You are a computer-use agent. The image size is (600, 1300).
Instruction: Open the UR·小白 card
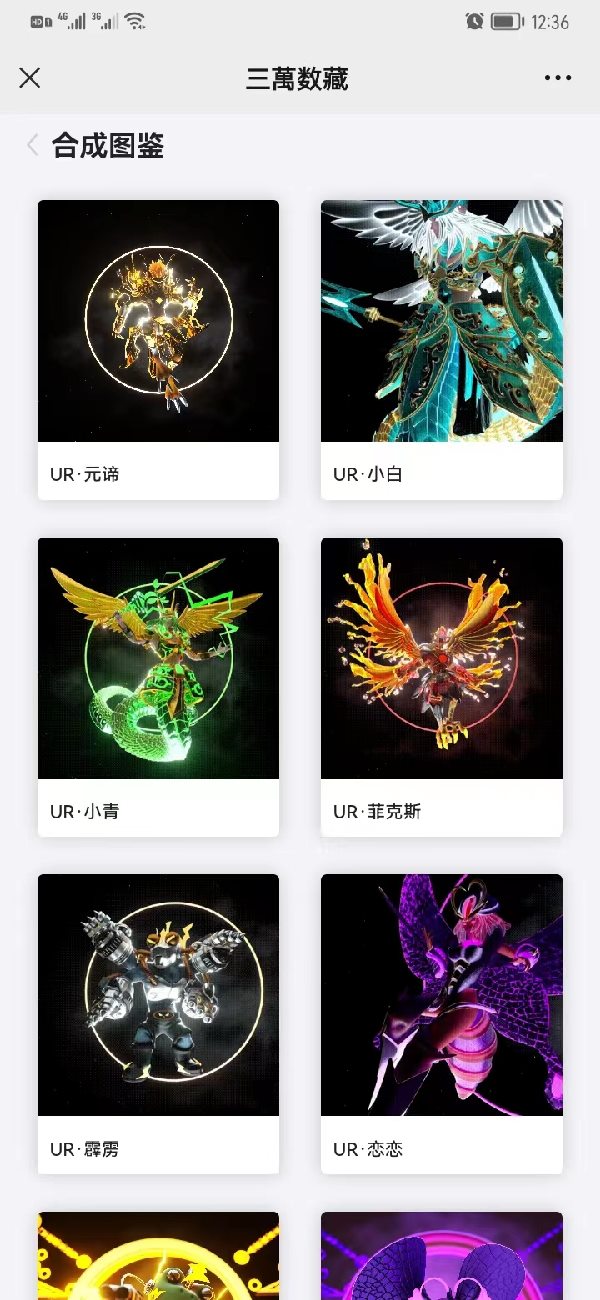pyautogui.click(x=441, y=349)
